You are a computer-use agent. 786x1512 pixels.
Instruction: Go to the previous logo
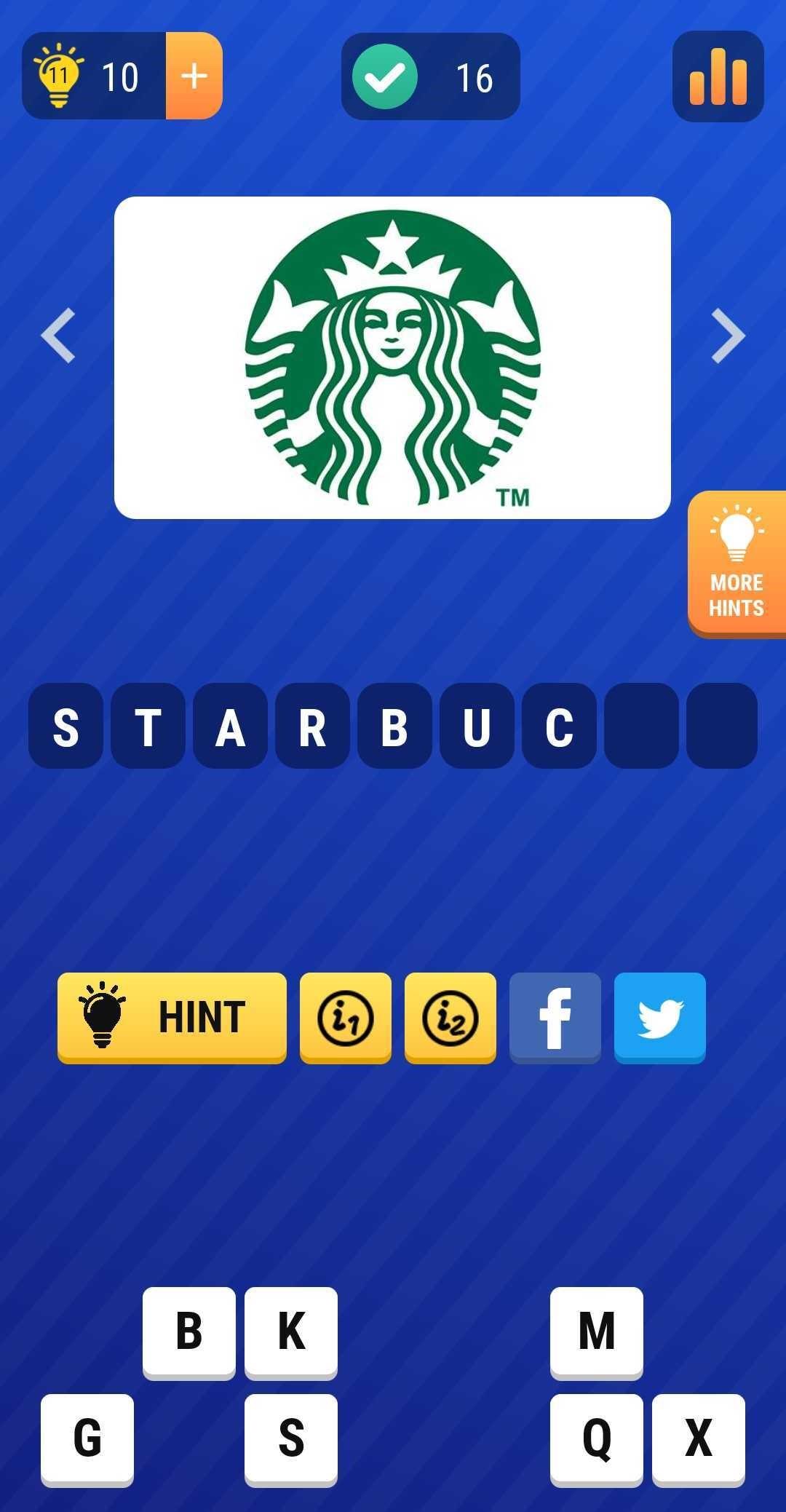pos(58,335)
